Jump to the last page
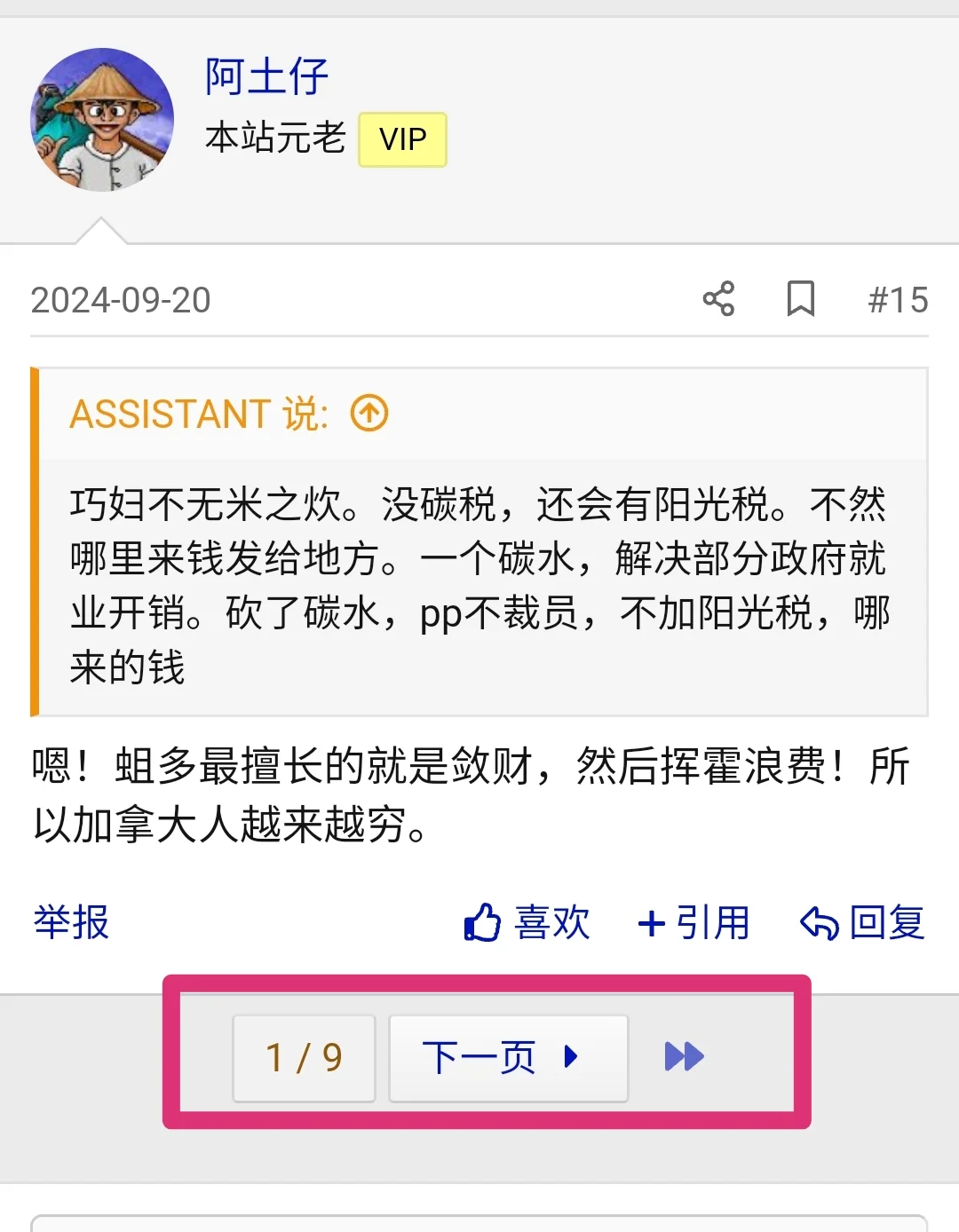 click(x=684, y=1057)
